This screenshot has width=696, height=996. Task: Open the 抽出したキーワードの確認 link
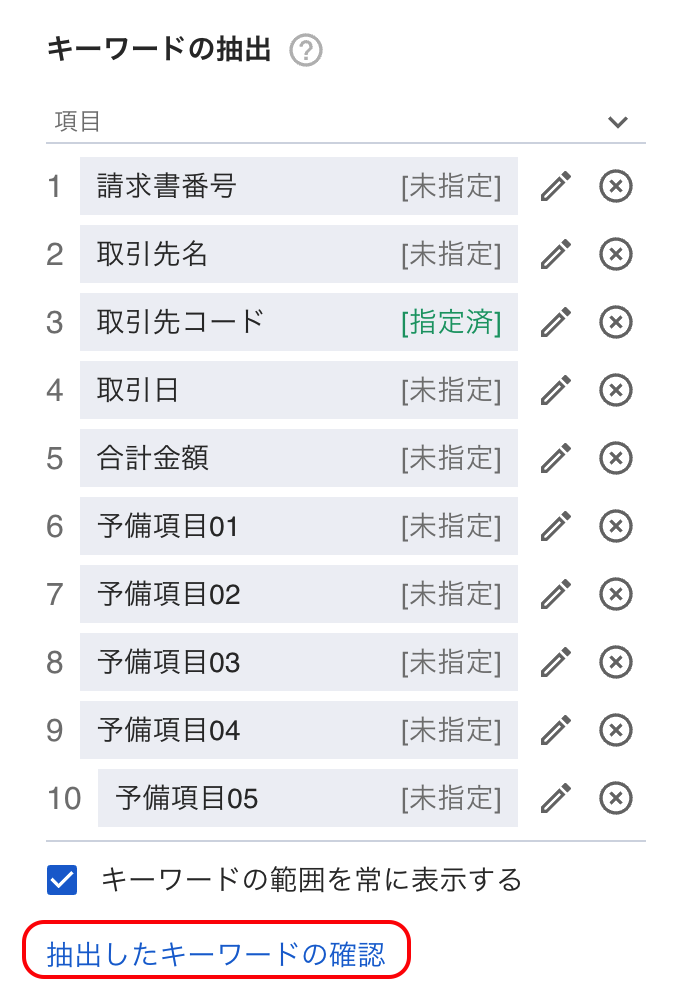point(216,954)
